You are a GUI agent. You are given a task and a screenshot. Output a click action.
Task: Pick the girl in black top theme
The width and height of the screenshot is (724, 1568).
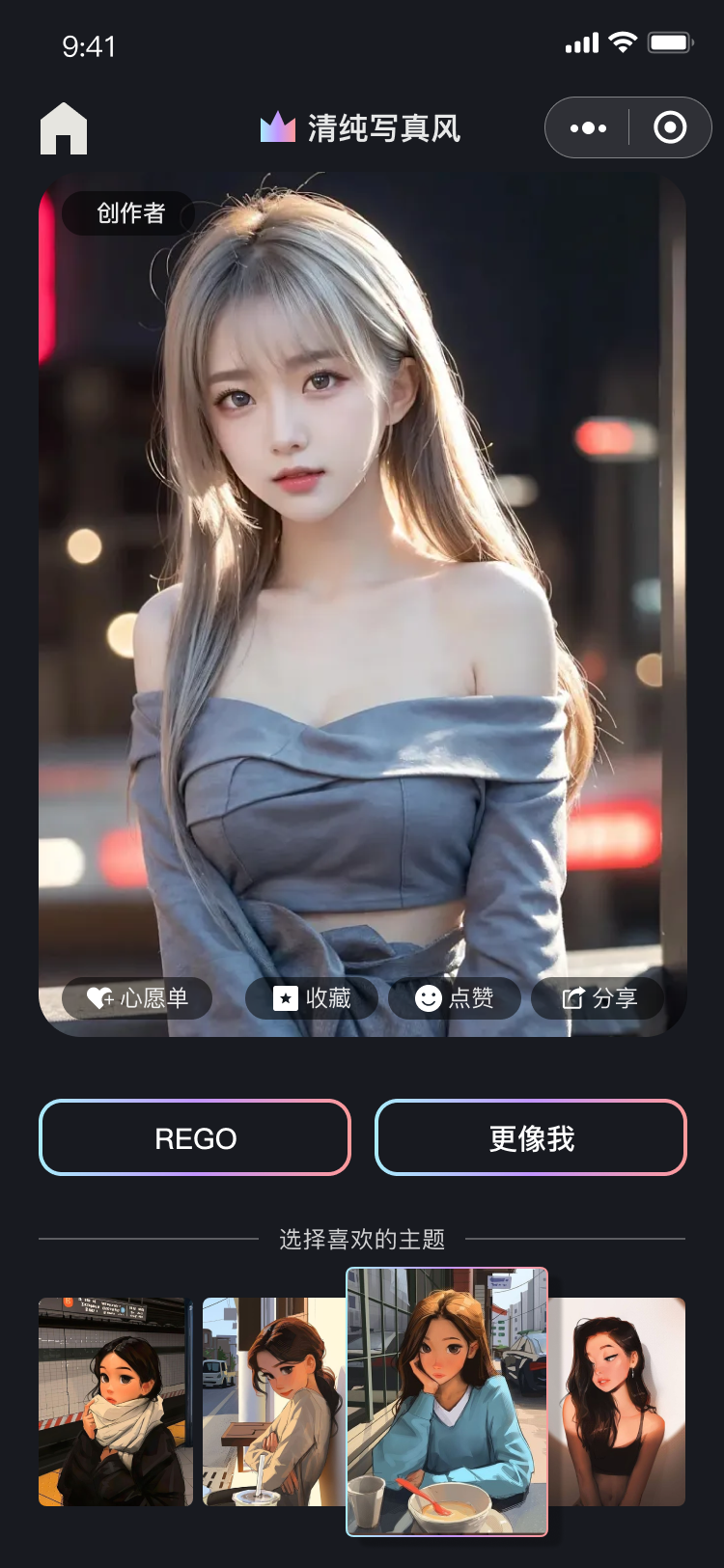point(618,1402)
